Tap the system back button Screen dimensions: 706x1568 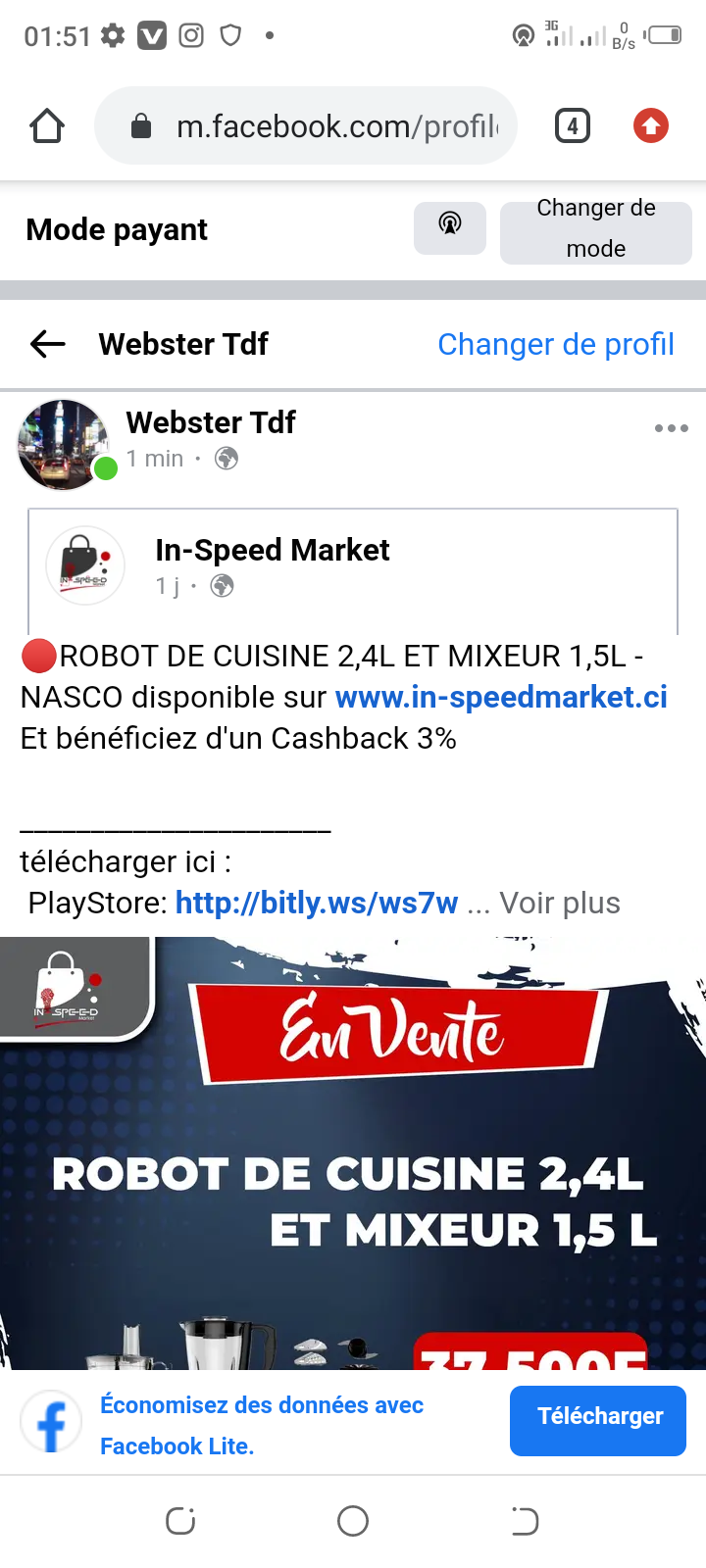[525, 1521]
